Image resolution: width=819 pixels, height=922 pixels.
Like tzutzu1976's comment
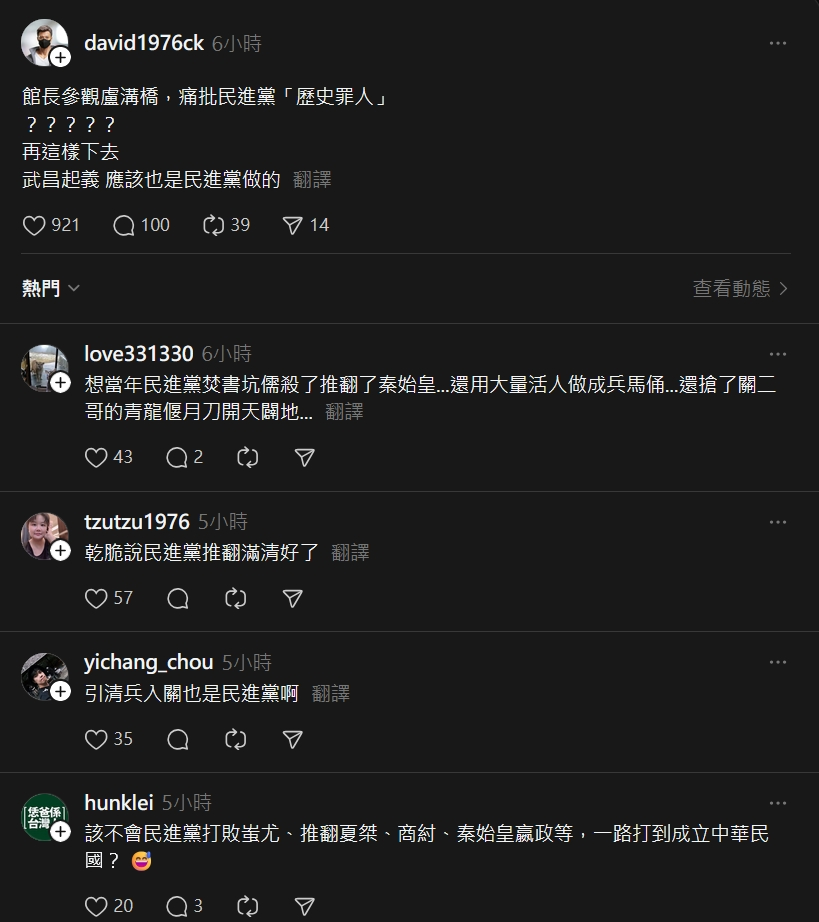(96, 598)
